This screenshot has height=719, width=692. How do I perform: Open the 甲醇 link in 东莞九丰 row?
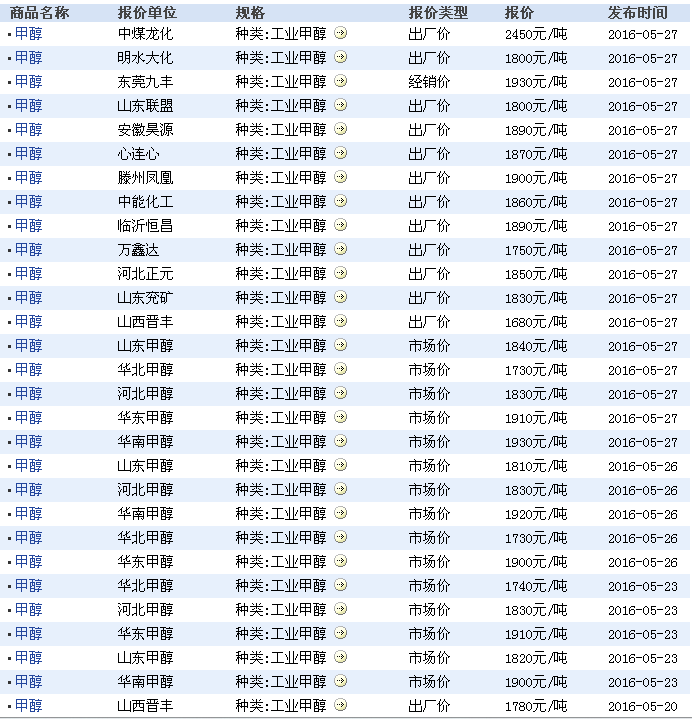point(28,82)
